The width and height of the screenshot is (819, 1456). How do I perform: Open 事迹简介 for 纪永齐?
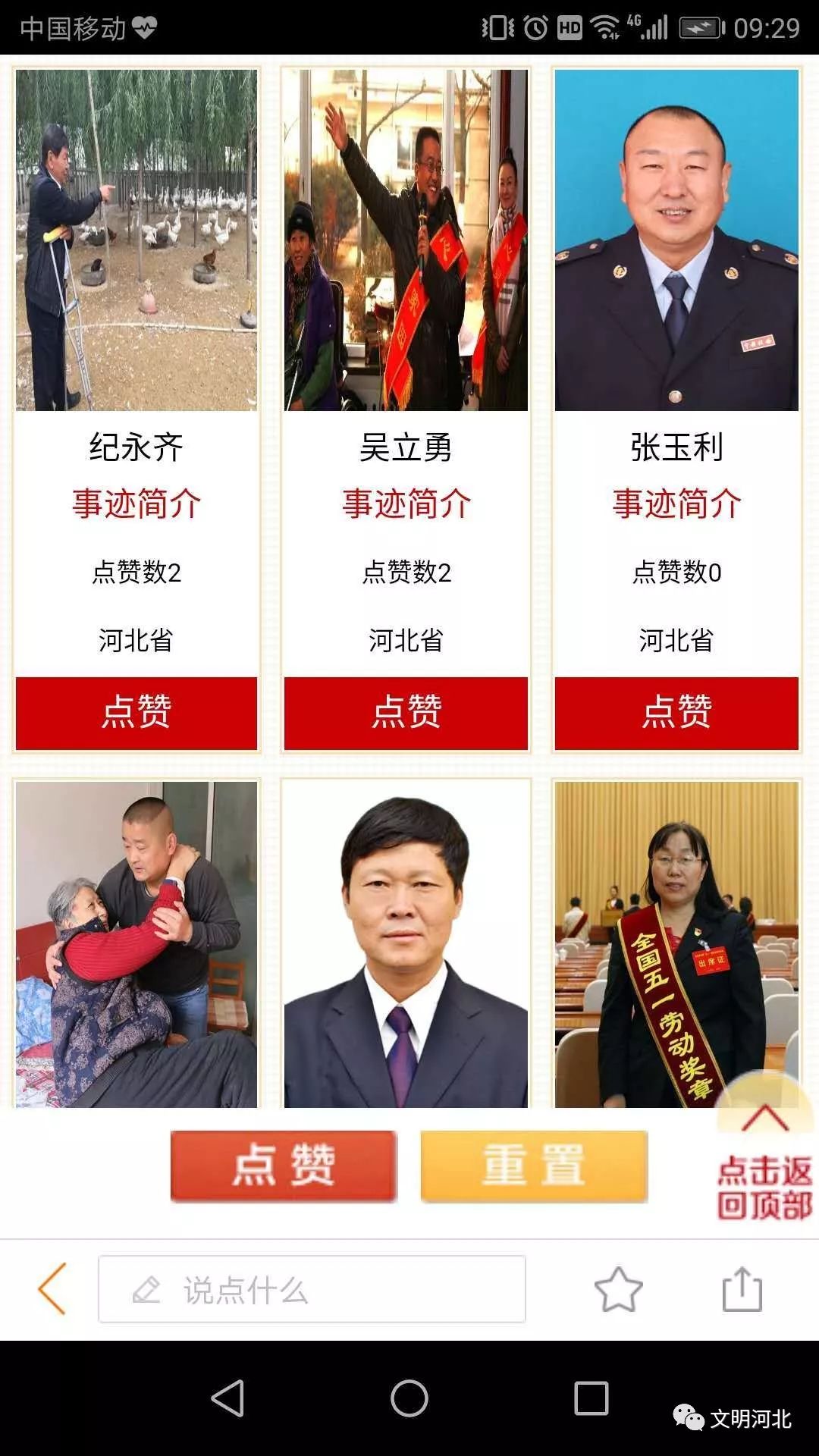[x=136, y=504]
